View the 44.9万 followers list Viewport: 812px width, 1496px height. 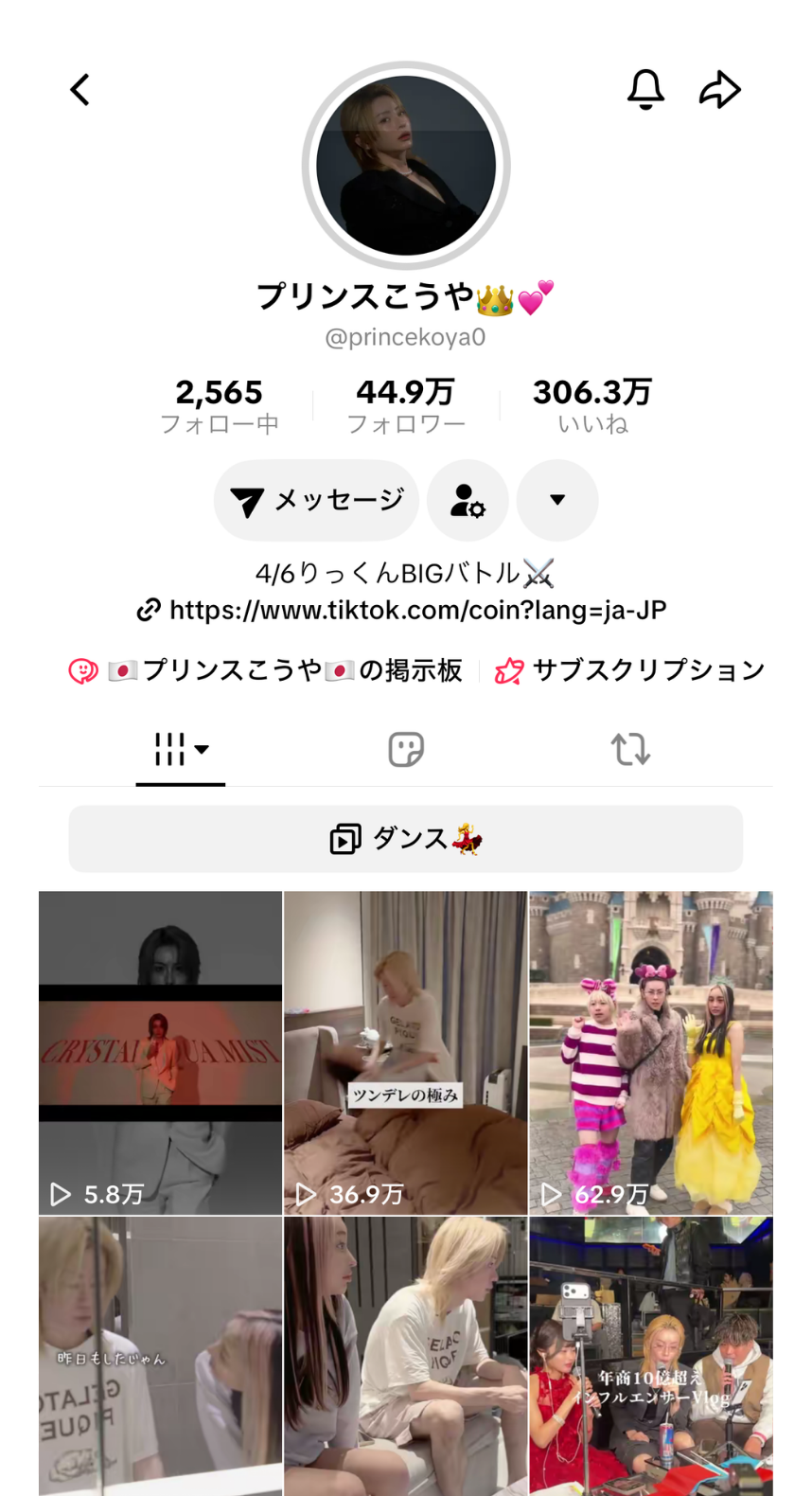point(405,405)
